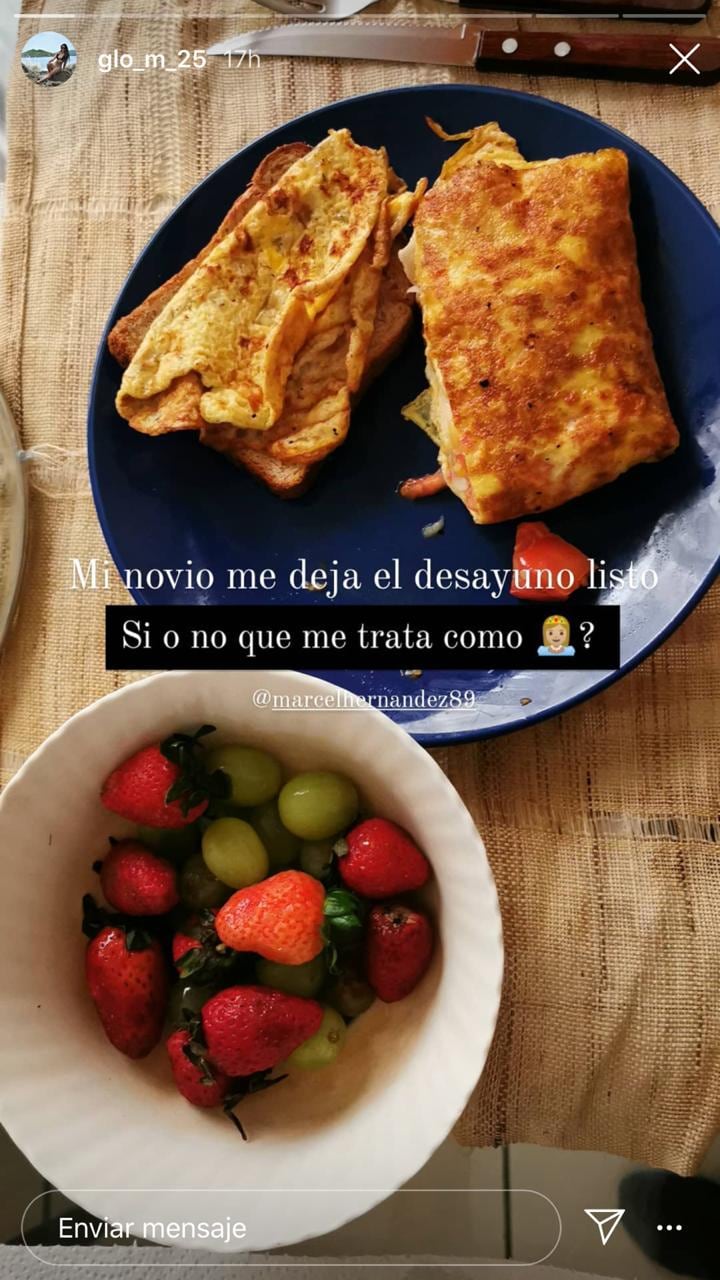Close the story with the X icon
Image resolution: width=720 pixels, height=1280 pixels.
tap(684, 59)
